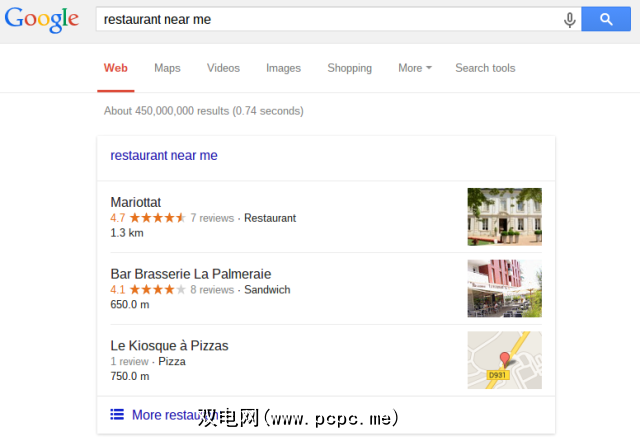Open the Bar Brasserie La Palmeraie result
Screen dimensions: 640x441
click(190, 274)
